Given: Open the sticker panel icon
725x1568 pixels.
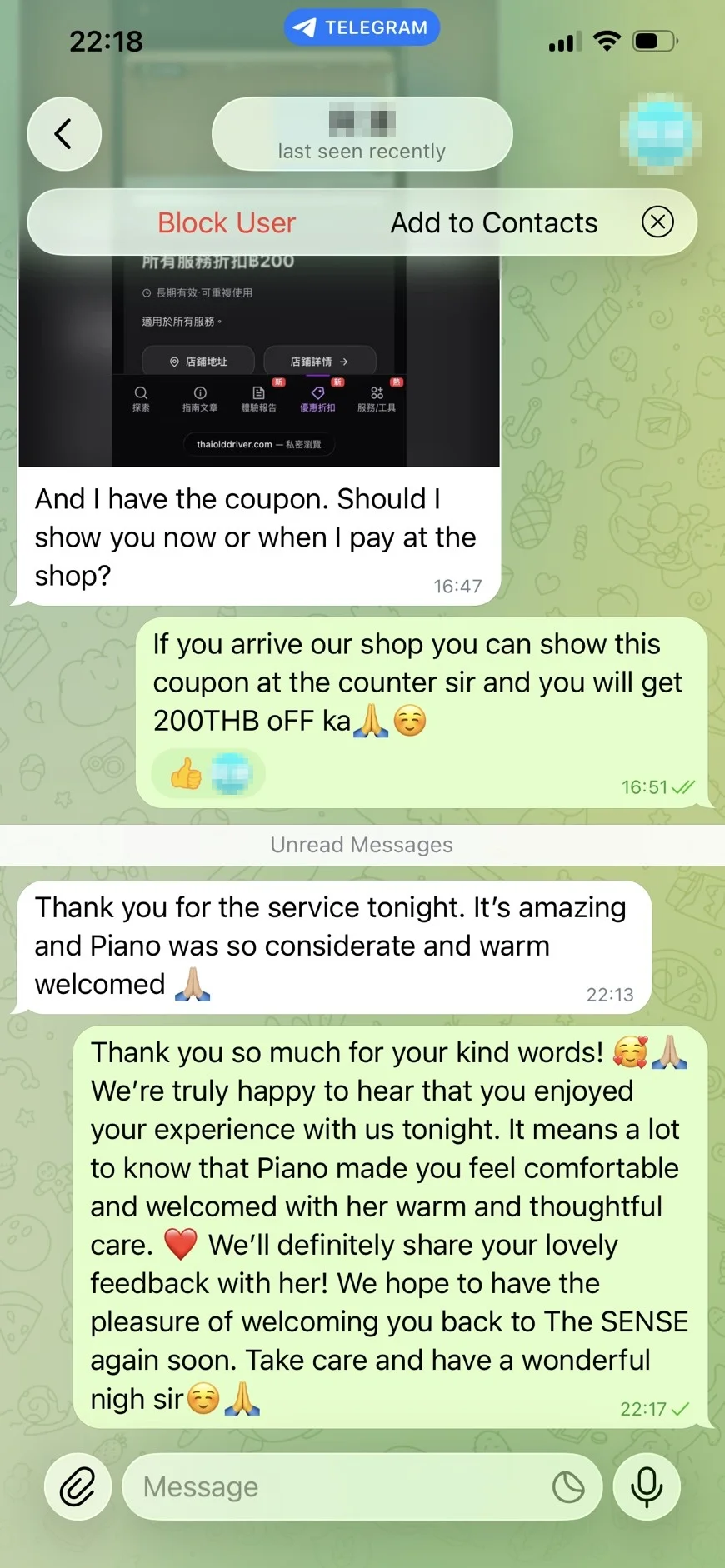Looking at the screenshot, I should point(568,1487).
